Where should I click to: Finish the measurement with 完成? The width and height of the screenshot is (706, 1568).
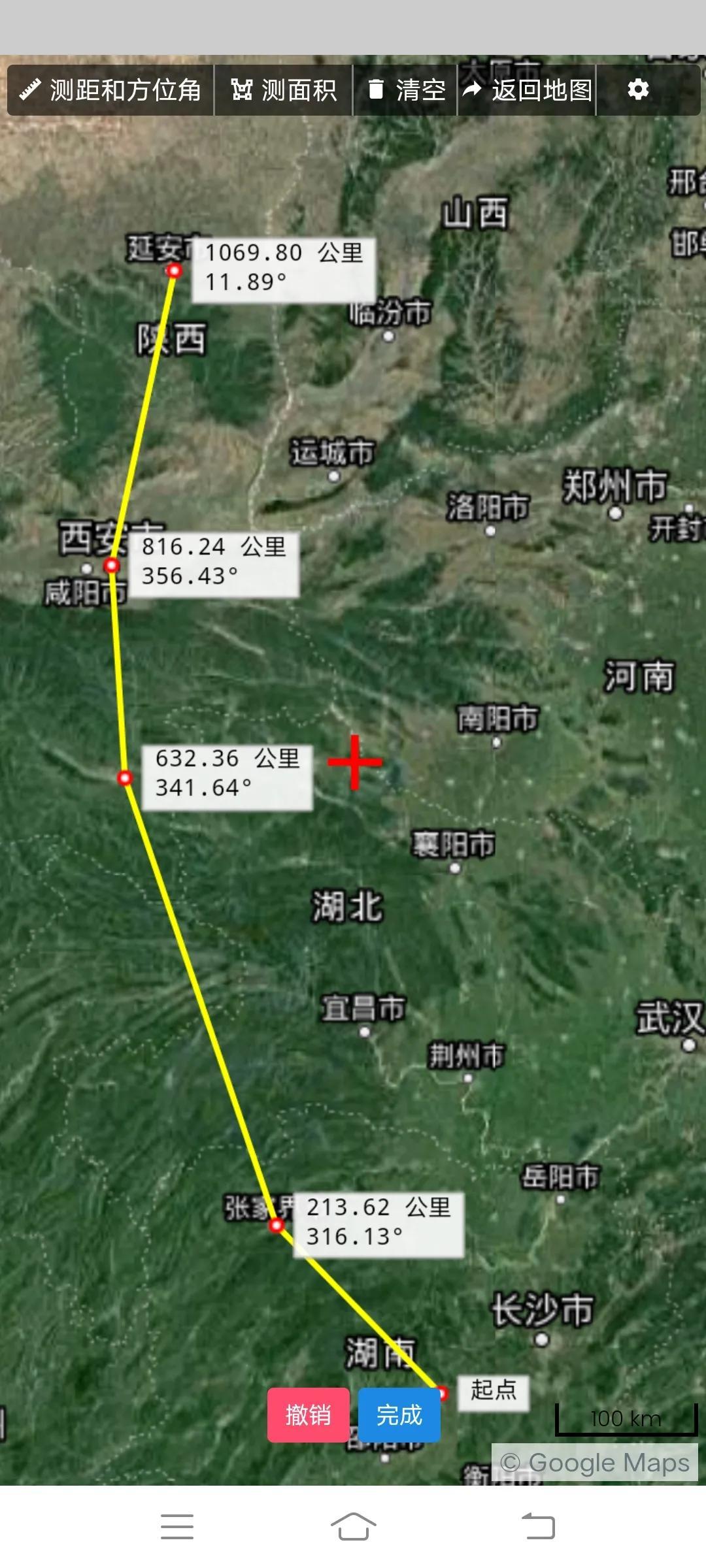click(399, 1415)
